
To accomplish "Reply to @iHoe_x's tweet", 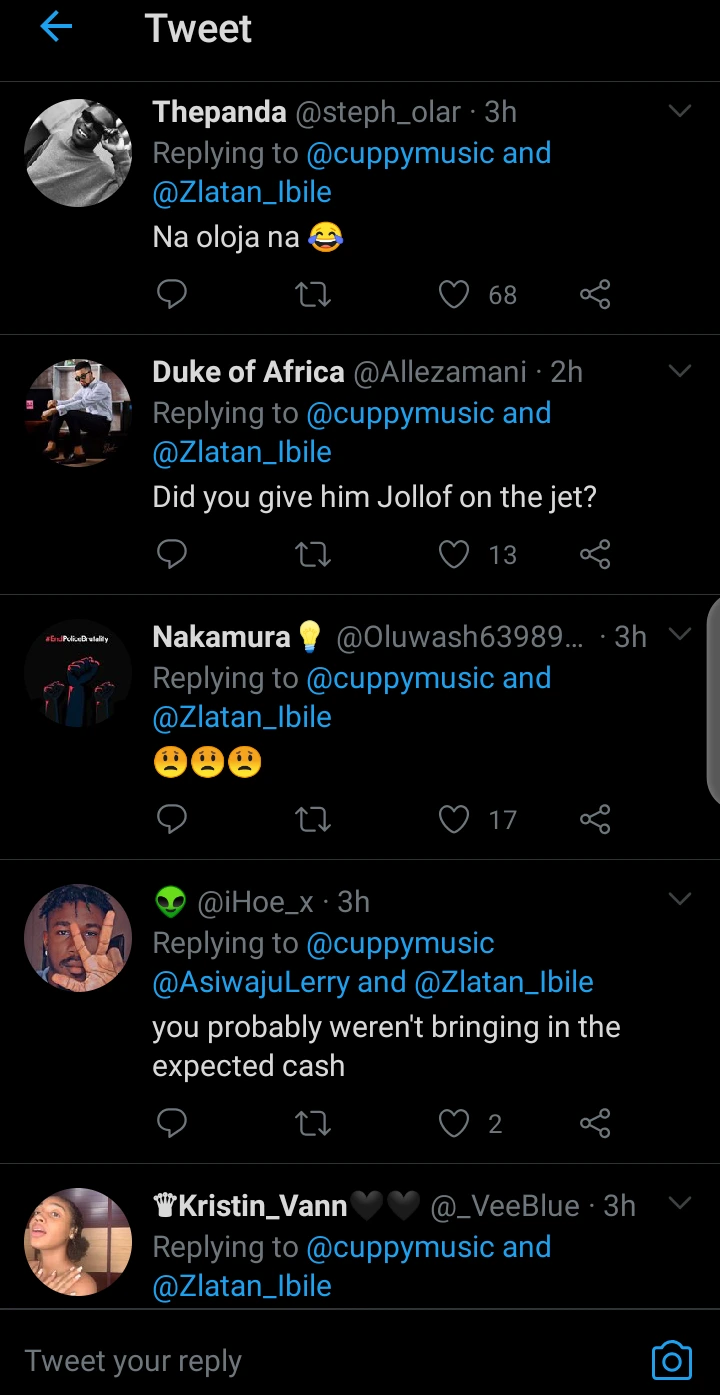I will (172, 1124).
